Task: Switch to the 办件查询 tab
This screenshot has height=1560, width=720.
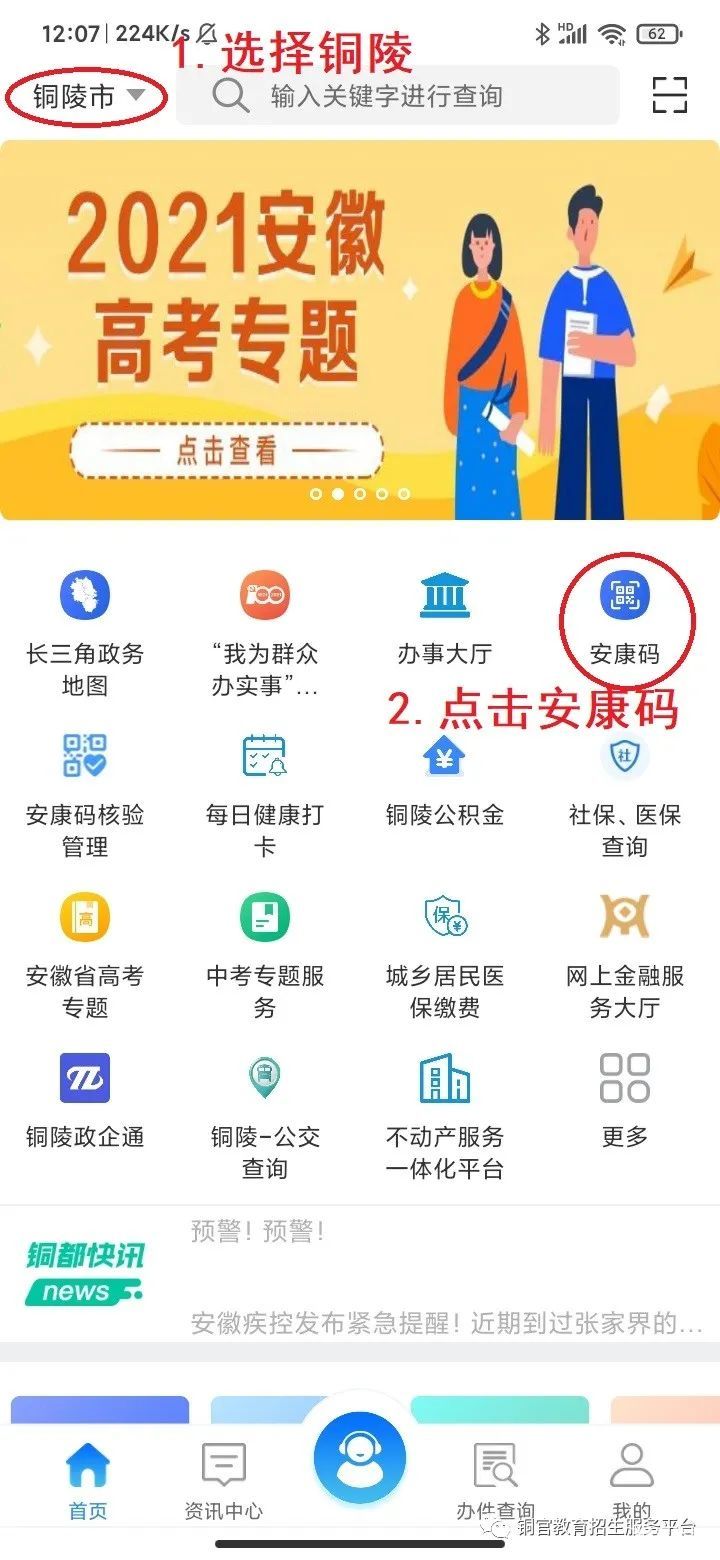Action: point(495,1481)
